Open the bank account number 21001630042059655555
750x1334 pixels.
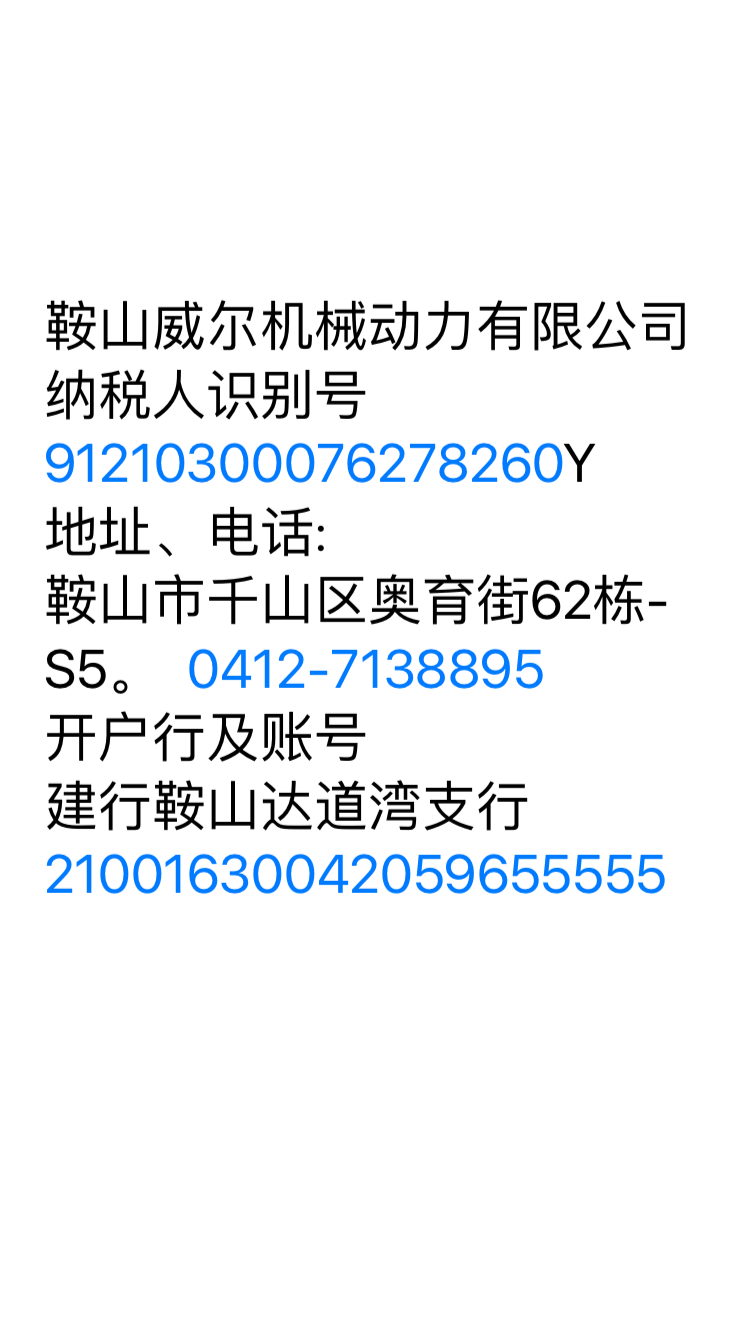(x=355, y=875)
